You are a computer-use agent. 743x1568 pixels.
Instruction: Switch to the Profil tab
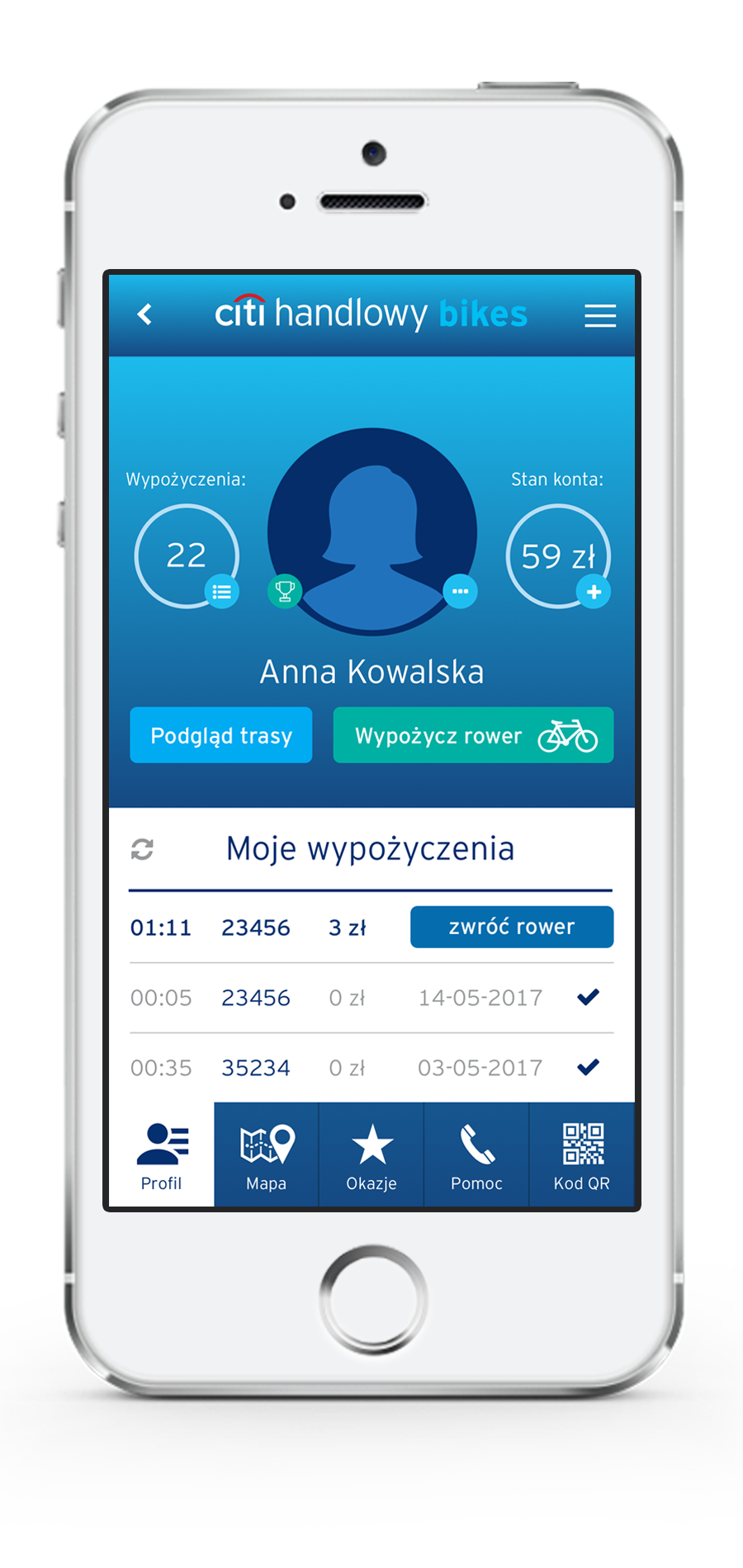(x=162, y=1156)
